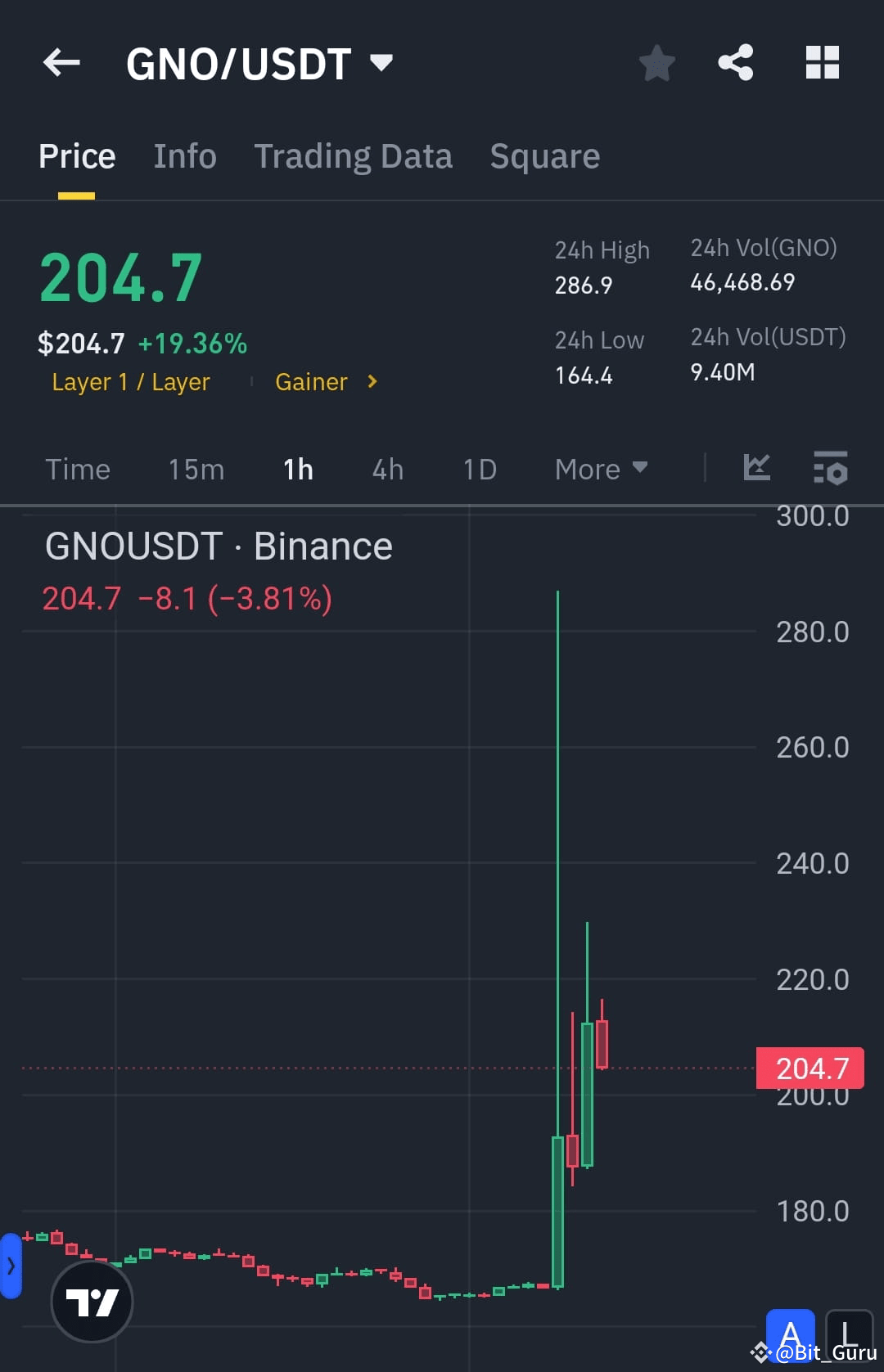Click the back arrow to exit chart
Viewport: 884px width, 1372px height.
[x=61, y=62]
